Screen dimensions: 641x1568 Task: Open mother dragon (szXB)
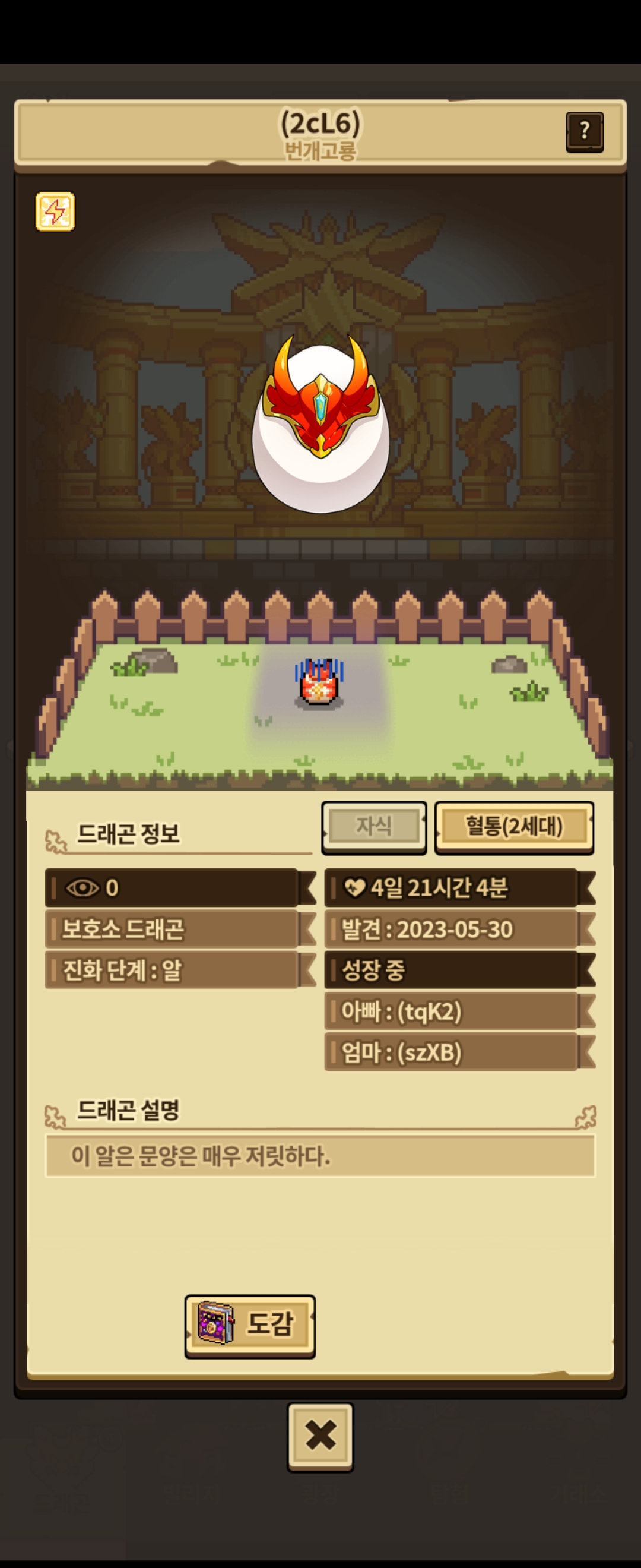pos(451,1052)
